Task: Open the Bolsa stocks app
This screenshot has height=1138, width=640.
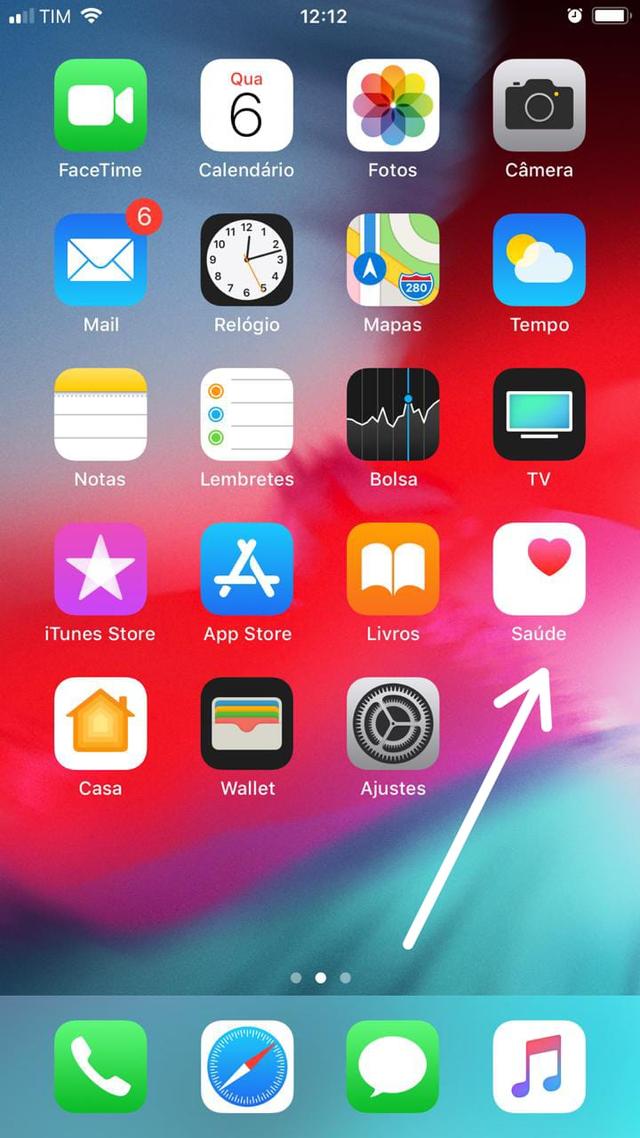Action: coord(393,414)
